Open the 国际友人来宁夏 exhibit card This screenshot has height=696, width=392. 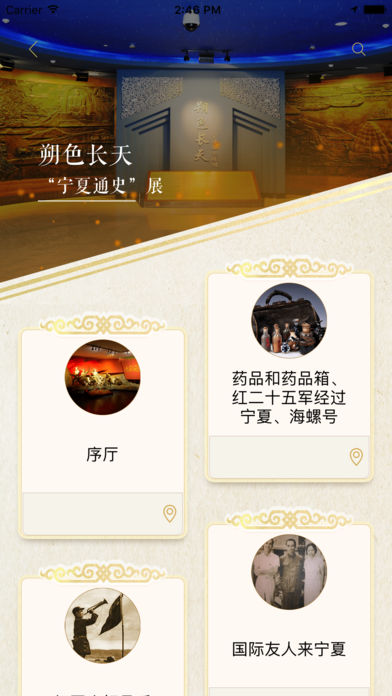289,610
